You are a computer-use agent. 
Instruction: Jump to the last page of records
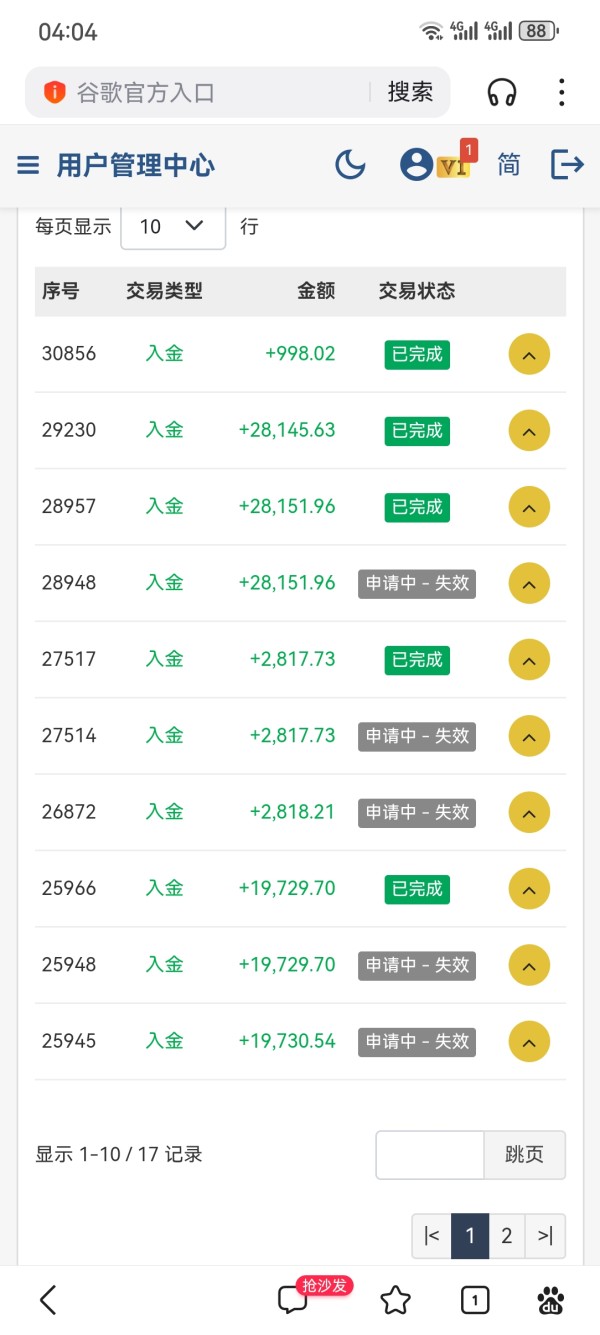(x=545, y=1236)
